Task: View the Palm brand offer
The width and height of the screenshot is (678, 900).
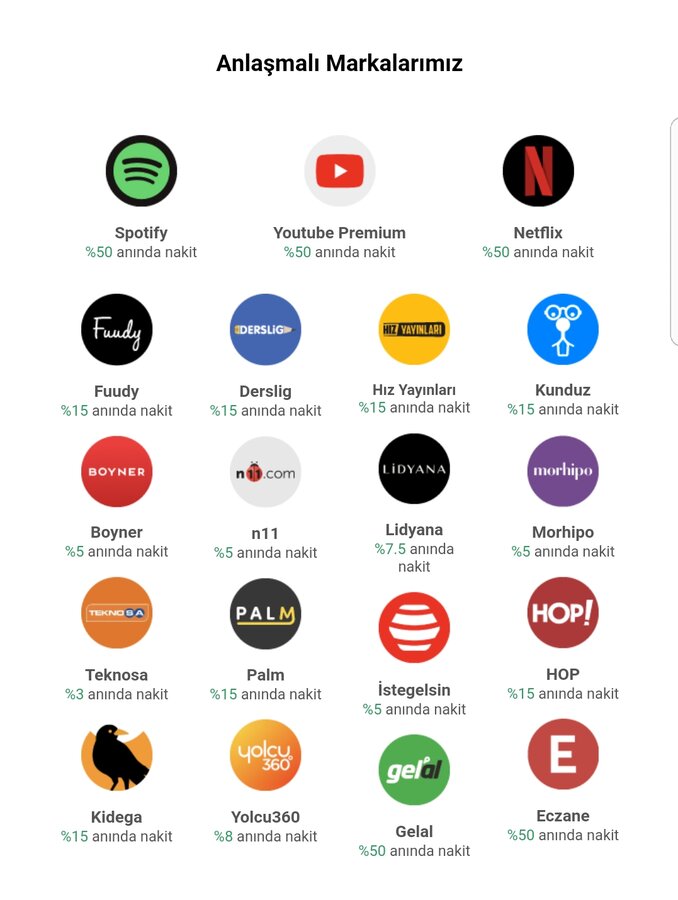Action: [265, 613]
